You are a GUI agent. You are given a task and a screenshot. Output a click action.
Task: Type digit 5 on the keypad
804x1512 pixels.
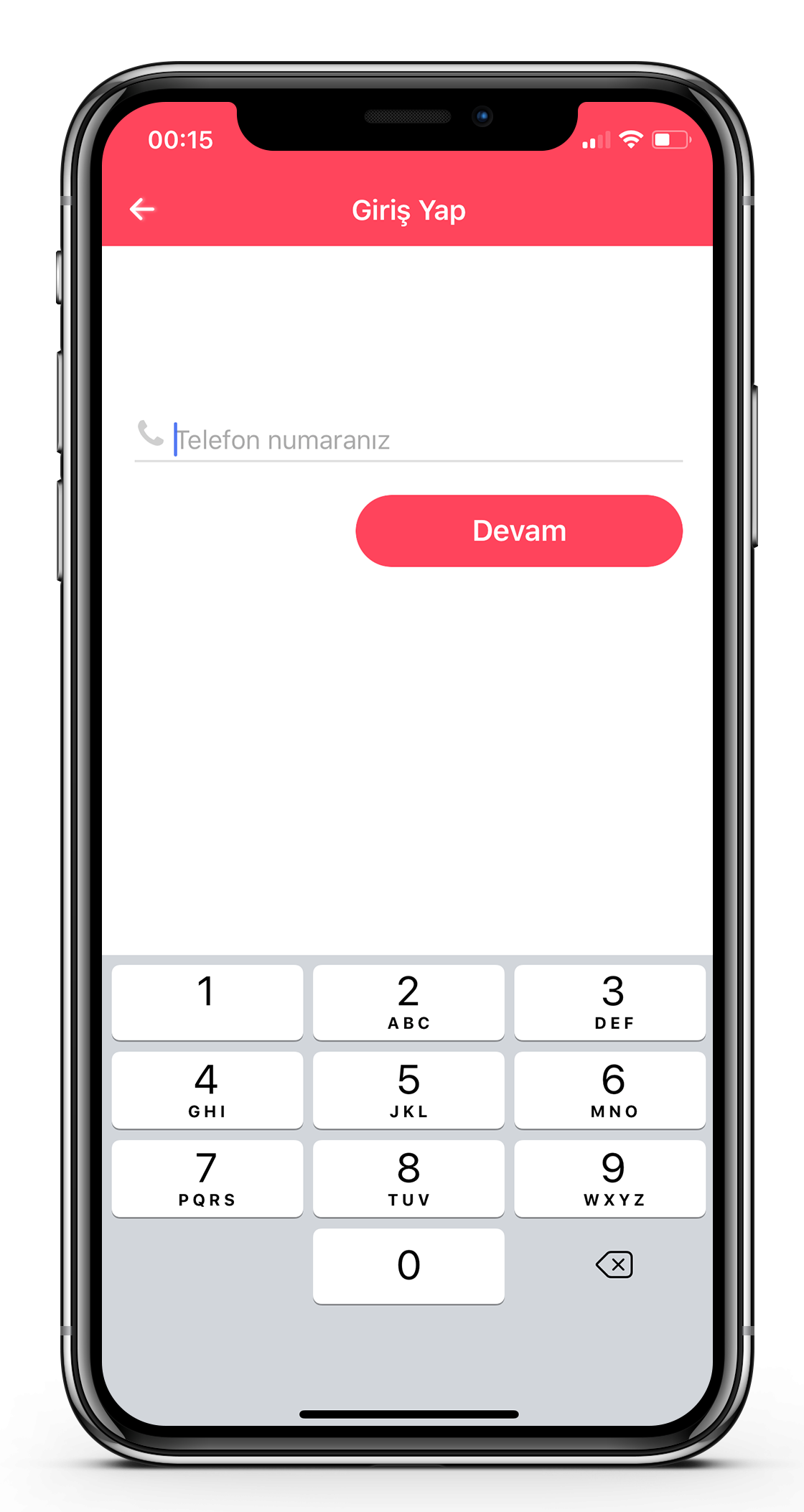coord(408,1090)
